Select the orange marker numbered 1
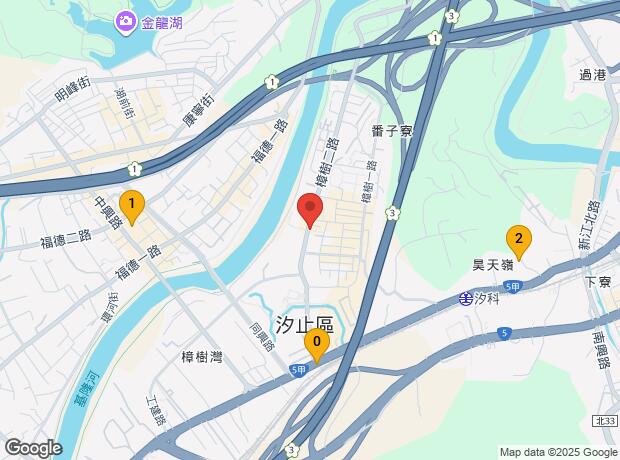 coord(132,208)
